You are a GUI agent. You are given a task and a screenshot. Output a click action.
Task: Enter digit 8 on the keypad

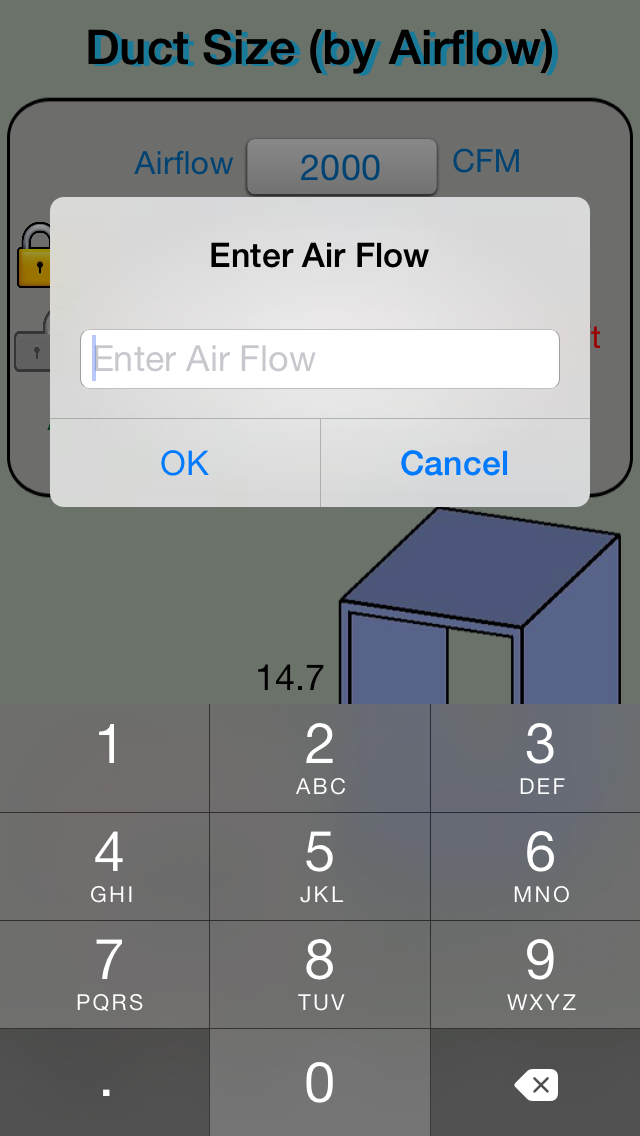pyautogui.click(x=320, y=974)
